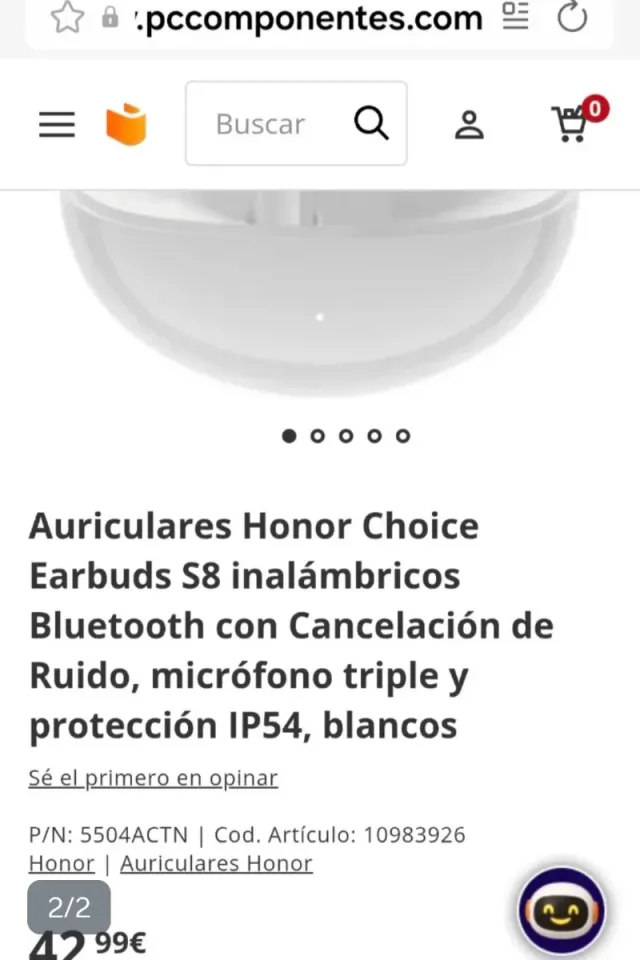The width and height of the screenshot is (640, 960).
Task: Open the 'Sé el primero en opinar' link
Action: point(153,778)
